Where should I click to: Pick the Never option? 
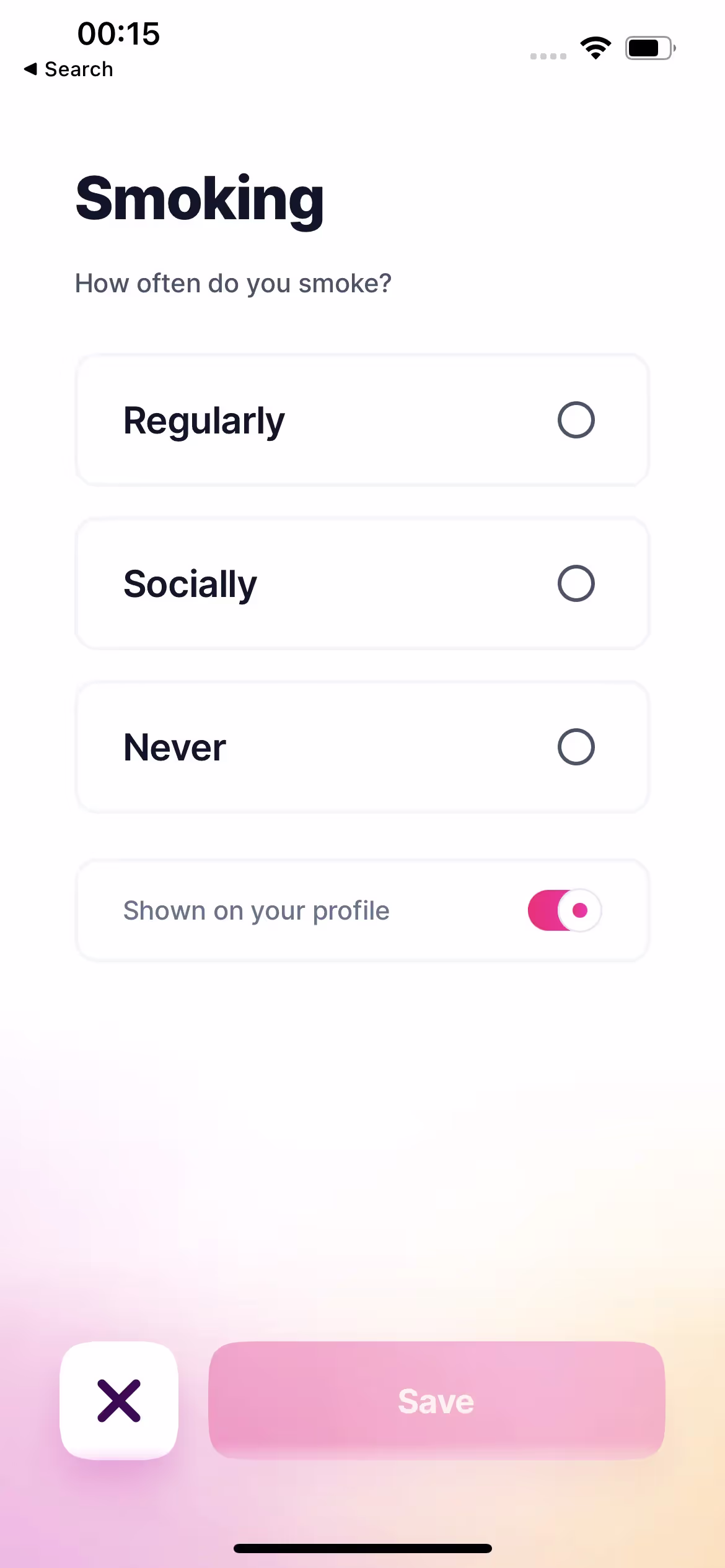tap(362, 747)
